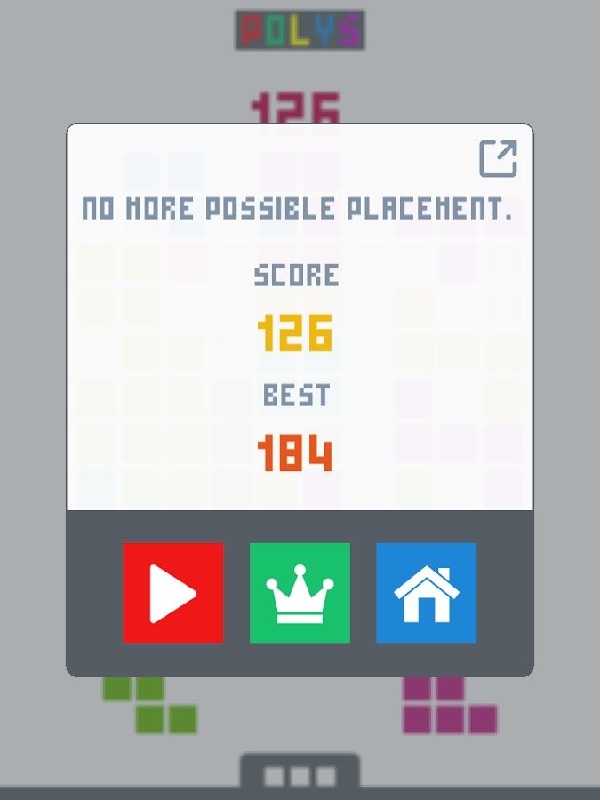Viewport: 600px width, 800px height.
Task: Return to main menu with blue home button
Action: pos(426,593)
